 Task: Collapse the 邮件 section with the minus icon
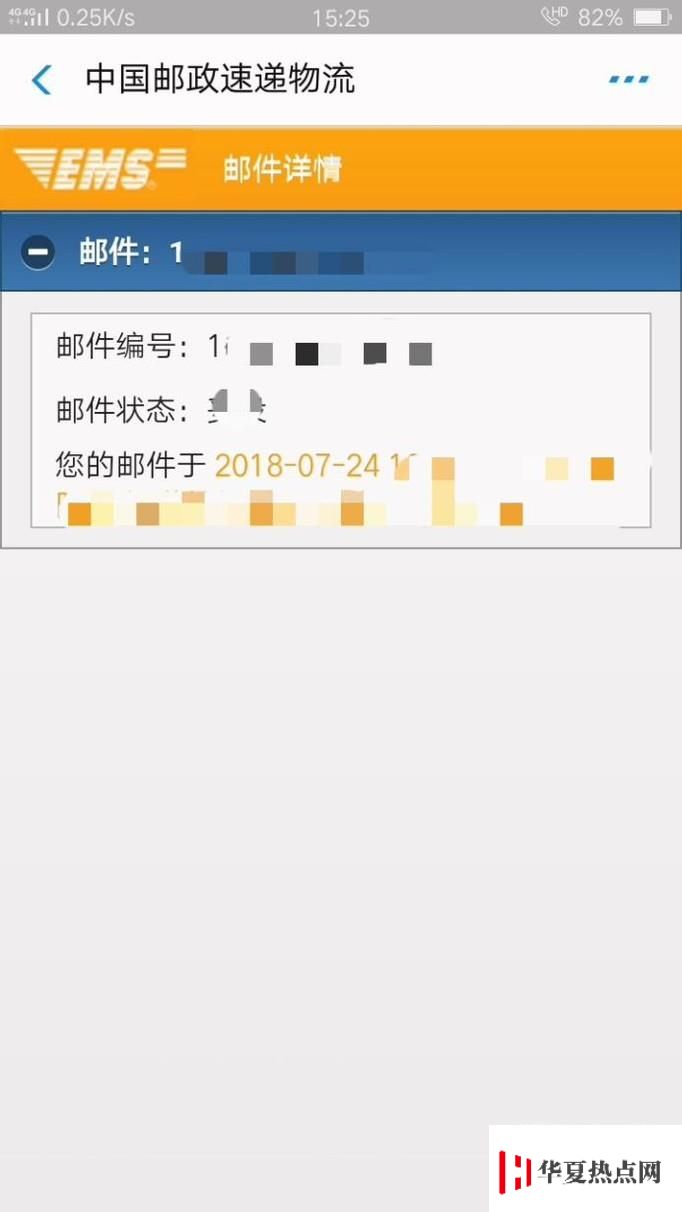pos(39,252)
